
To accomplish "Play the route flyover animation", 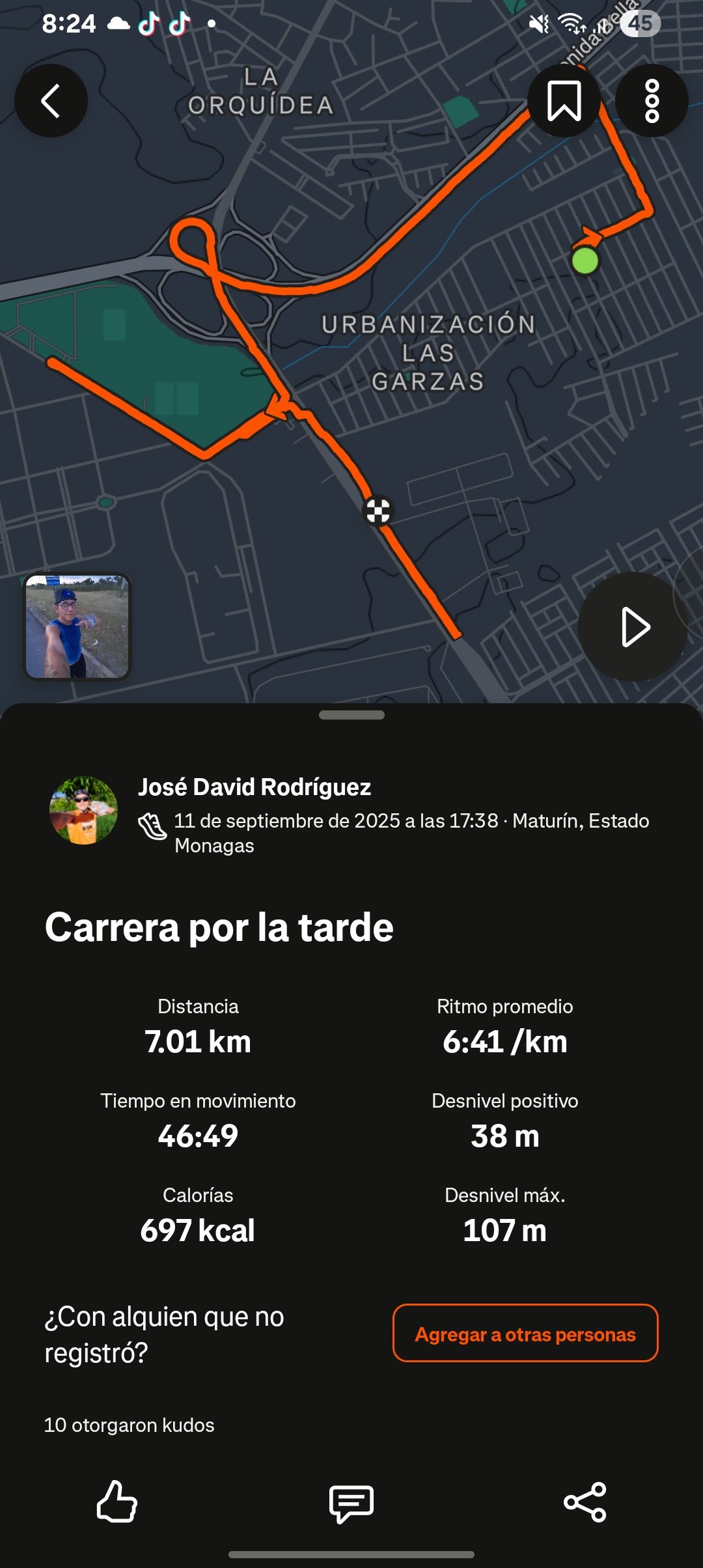I will click(x=633, y=627).
